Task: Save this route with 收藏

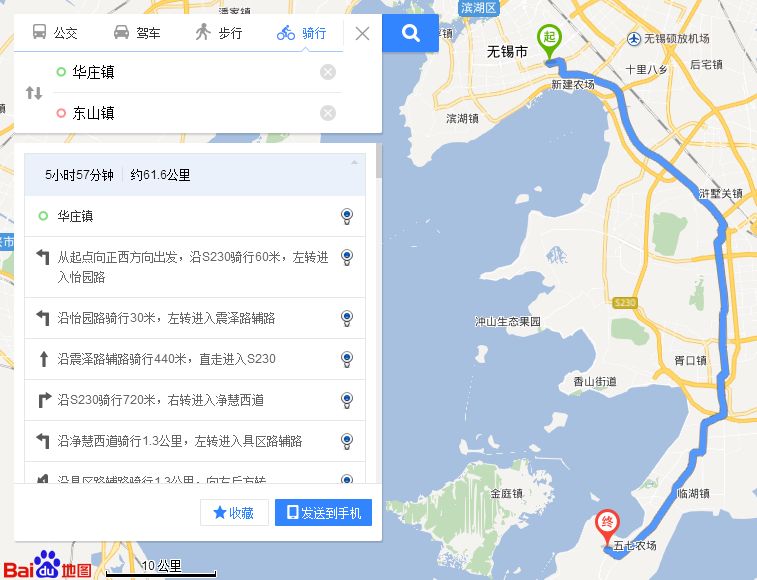Action: [235, 513]
